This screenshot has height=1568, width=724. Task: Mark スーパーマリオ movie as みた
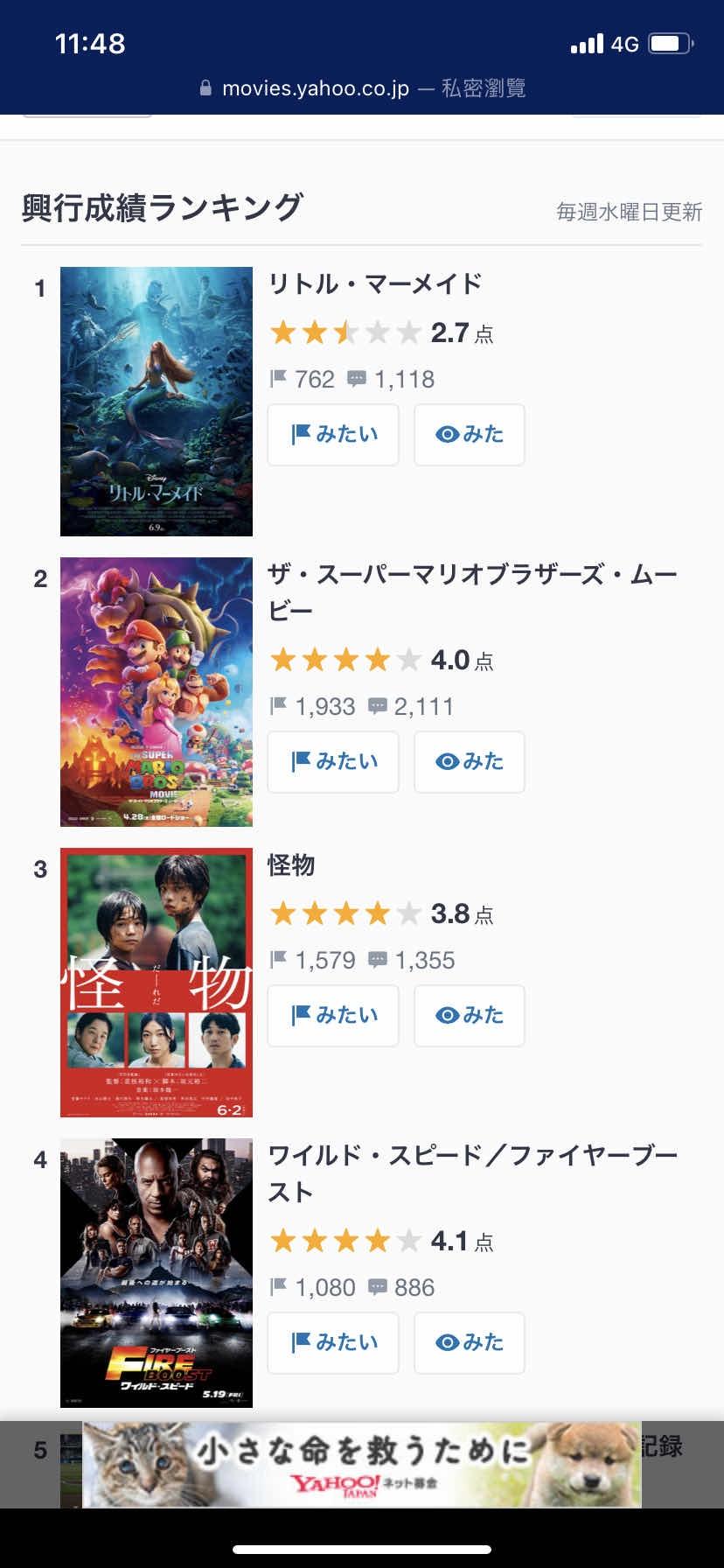click(x=470, y=762)
